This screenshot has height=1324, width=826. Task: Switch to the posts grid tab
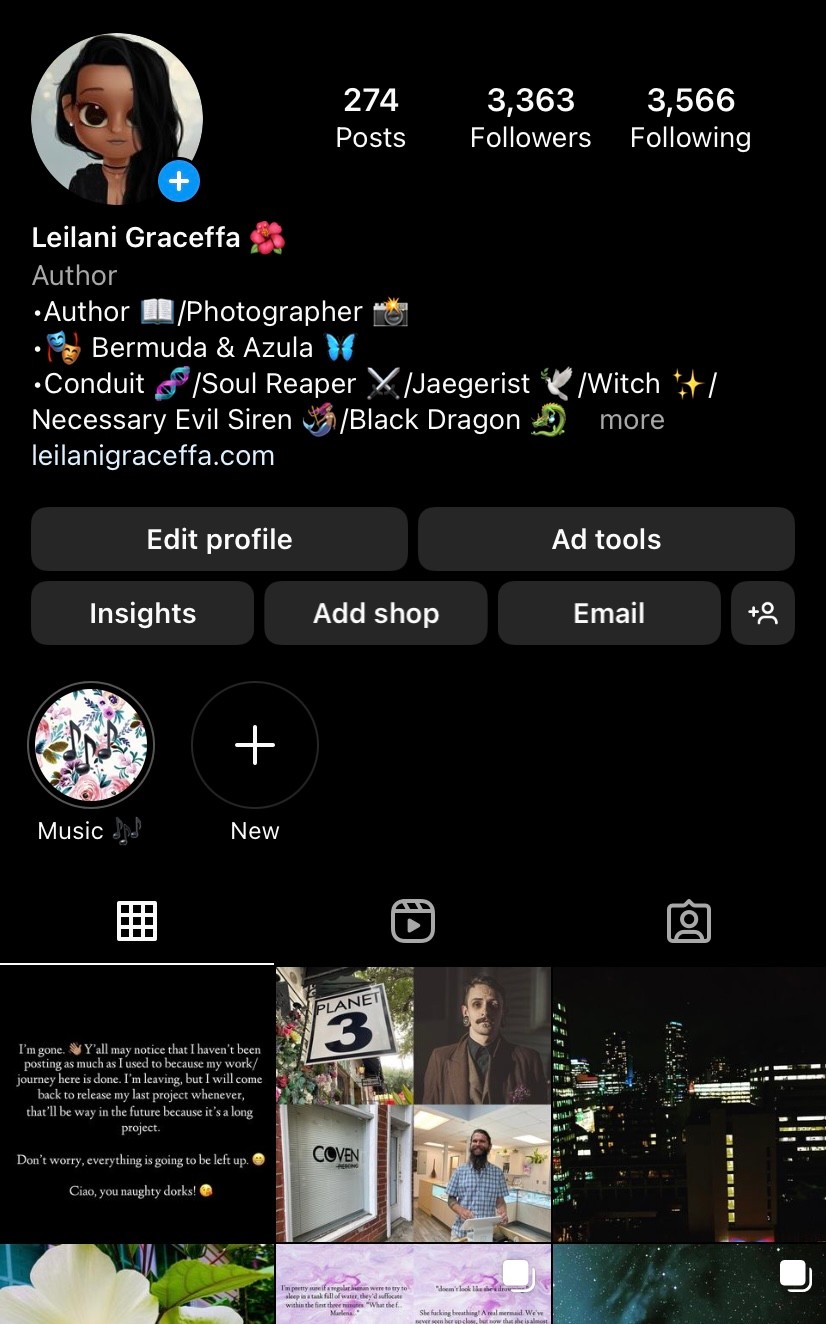pos(137,921)
